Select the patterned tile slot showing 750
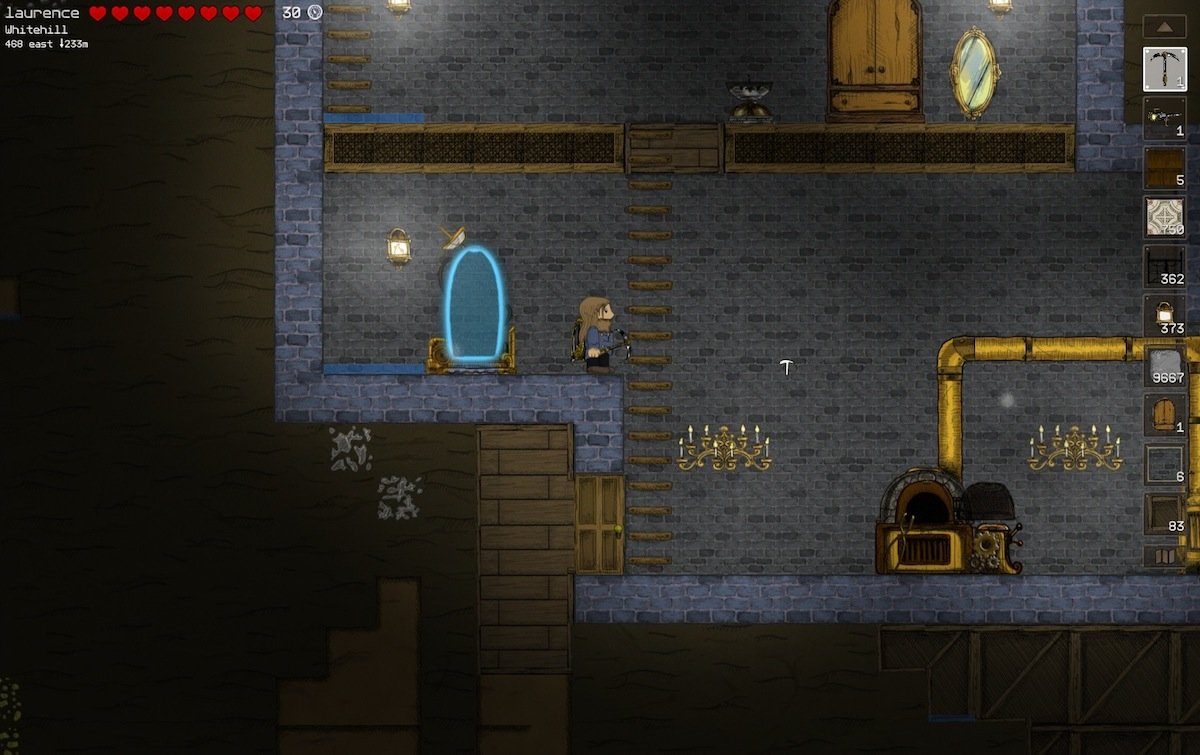1200x755 pixels. 1164,218
